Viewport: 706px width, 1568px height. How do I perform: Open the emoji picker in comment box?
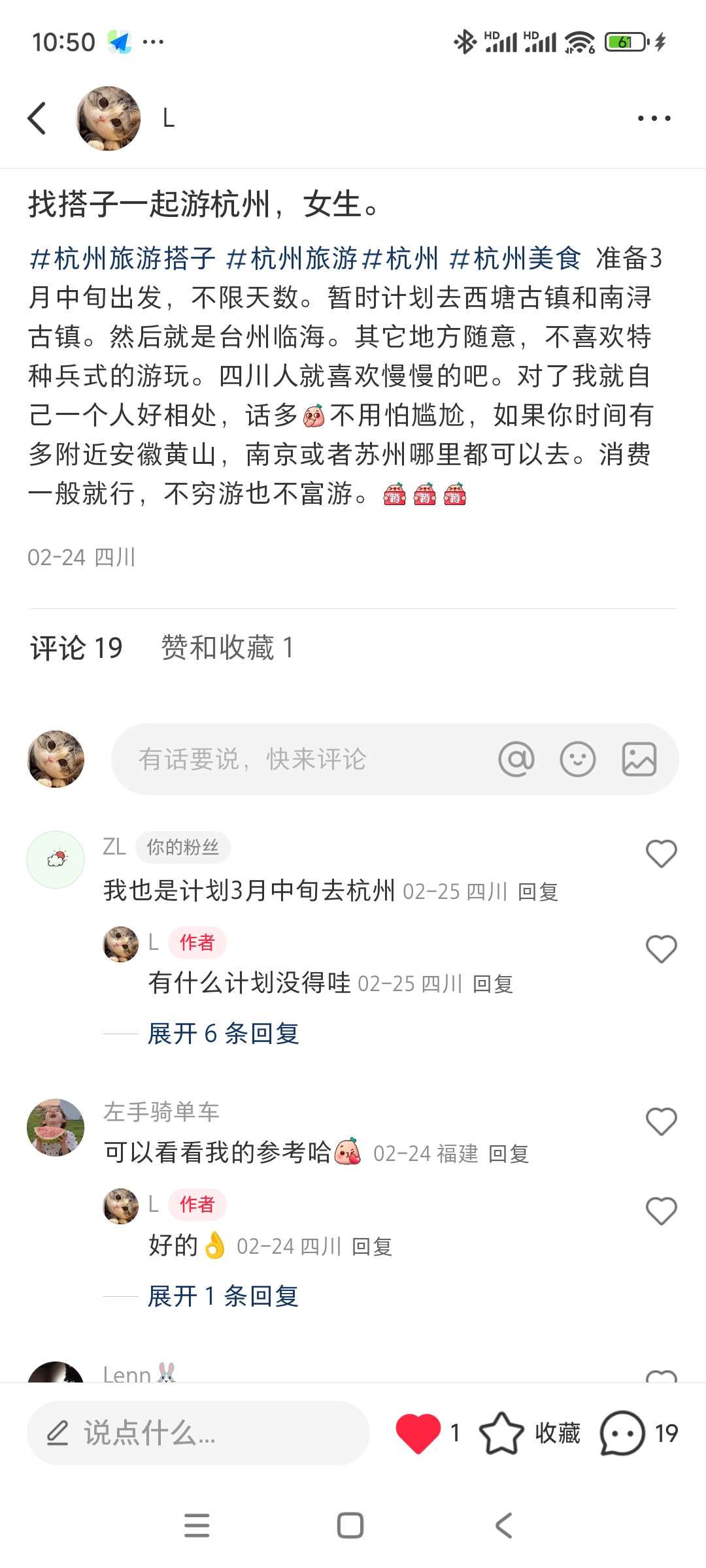pyautogui.click(x=578, y=759)
